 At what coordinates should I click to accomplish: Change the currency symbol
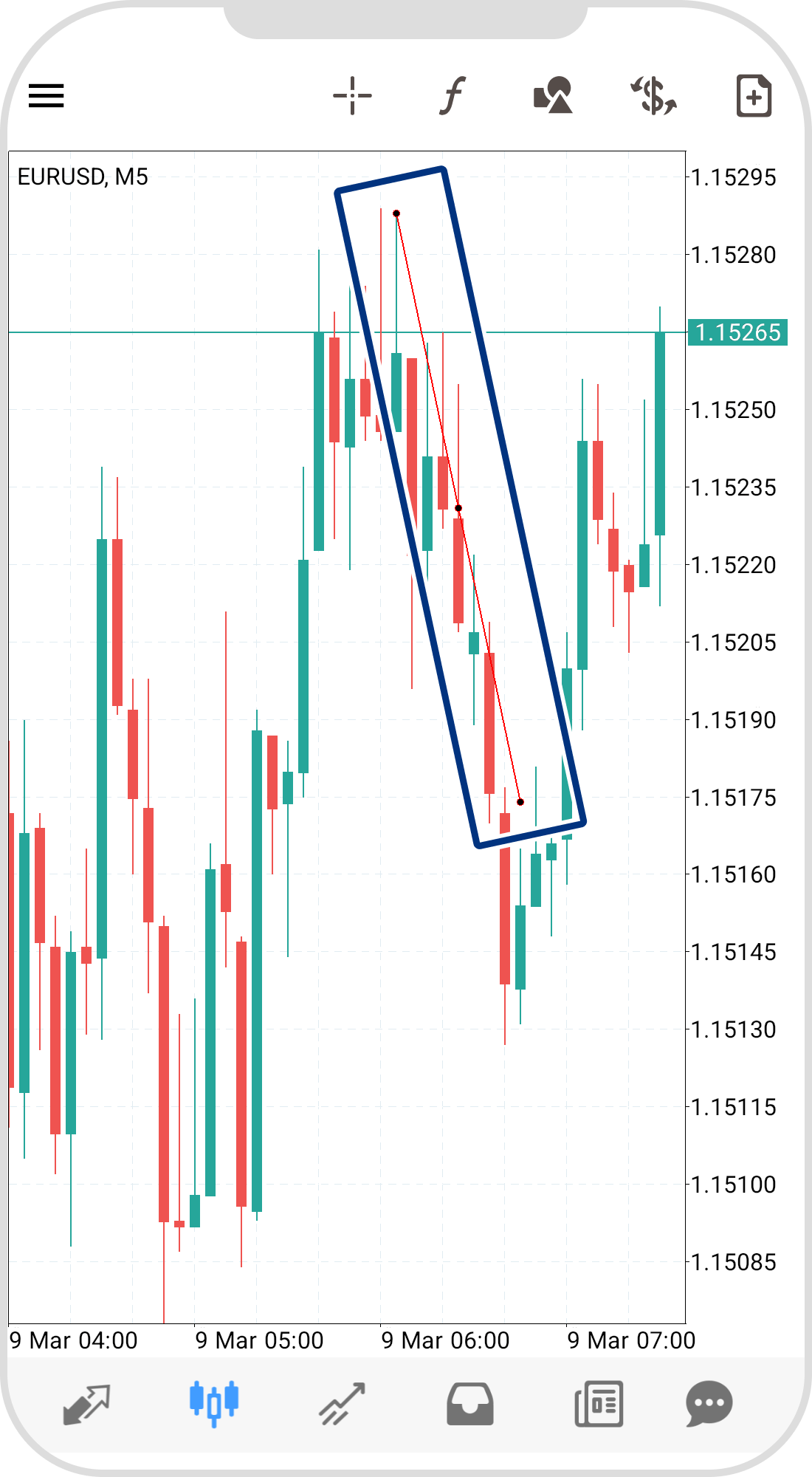click(x=653, y=96)
